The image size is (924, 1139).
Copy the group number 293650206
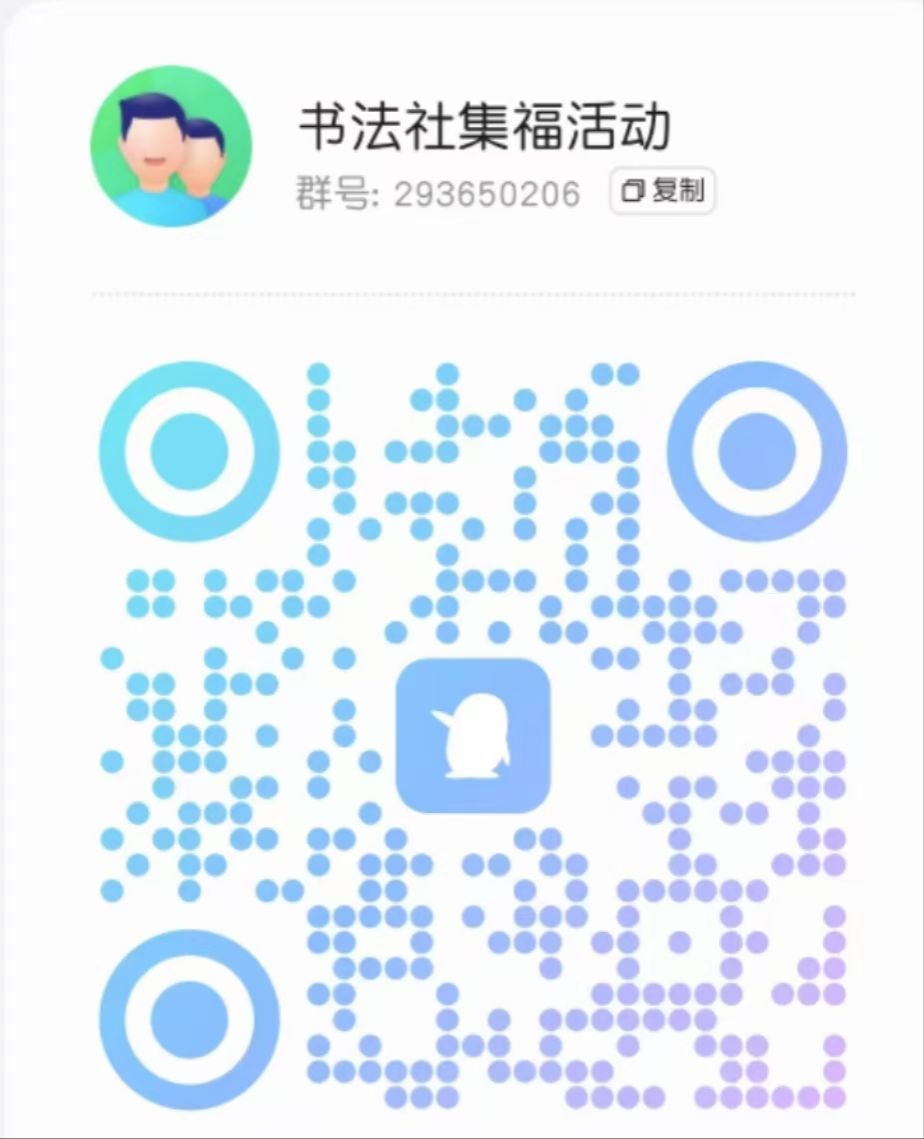click(662, 191)
